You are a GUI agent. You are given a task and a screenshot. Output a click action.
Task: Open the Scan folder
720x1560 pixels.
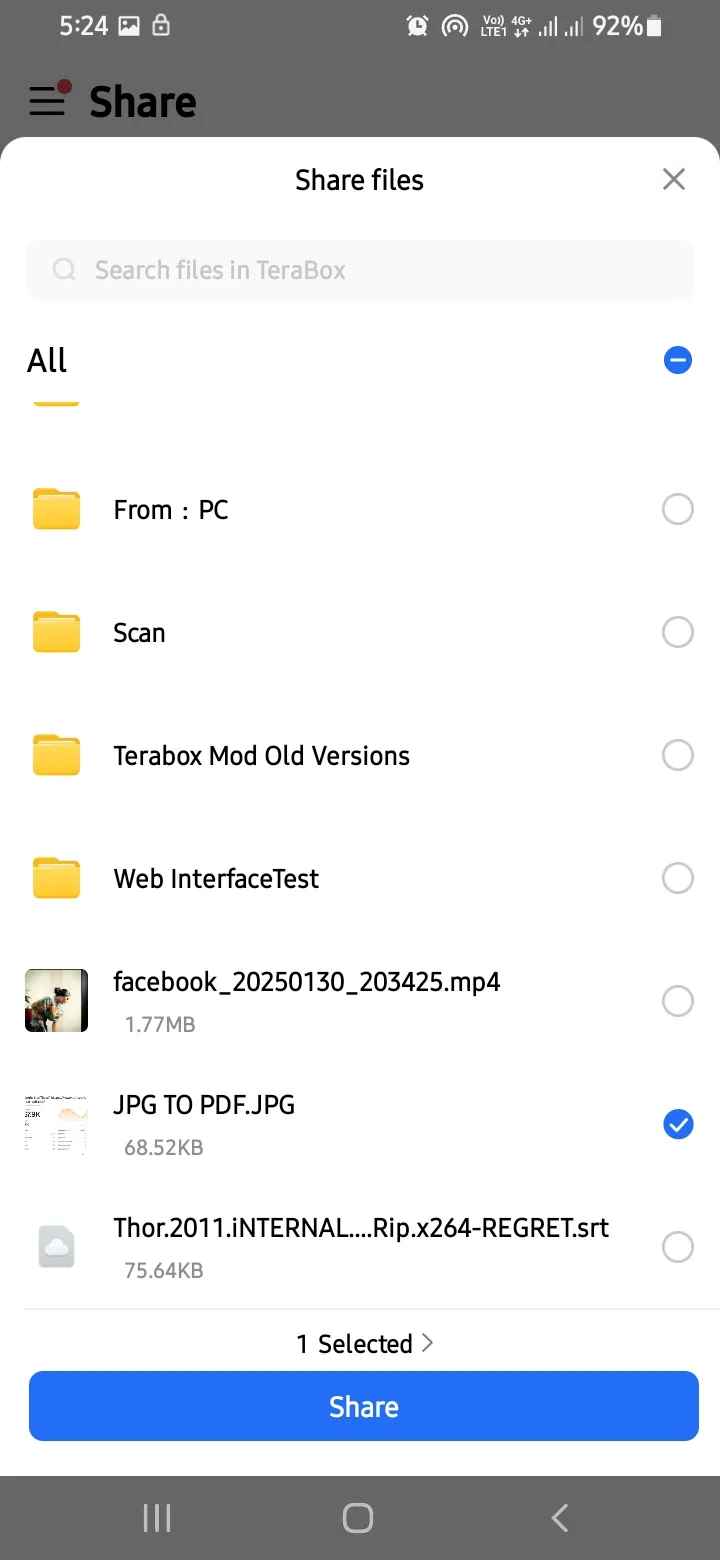pyautogui.click(x=360, y=633)
